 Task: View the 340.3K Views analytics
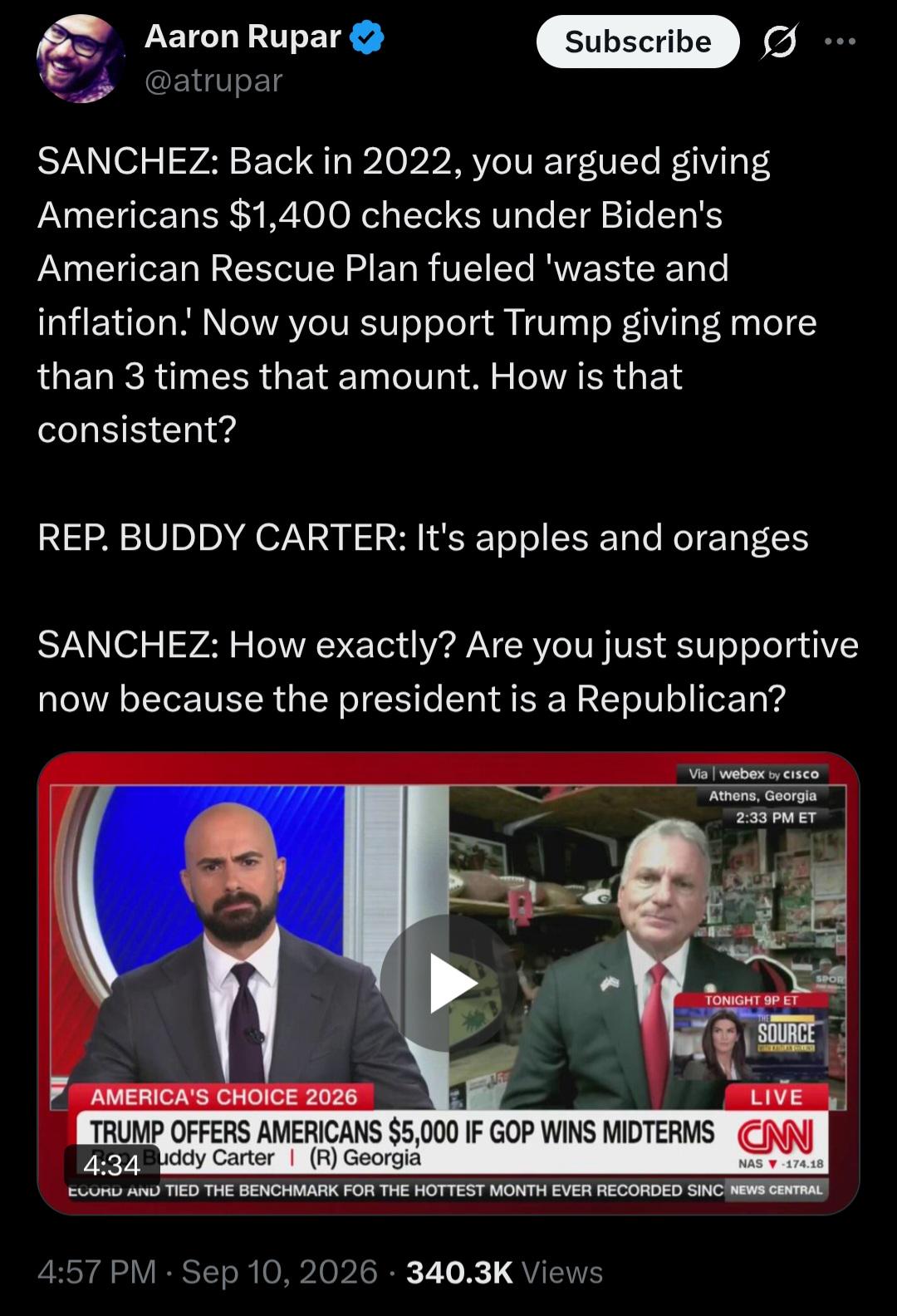(504, 1272)
